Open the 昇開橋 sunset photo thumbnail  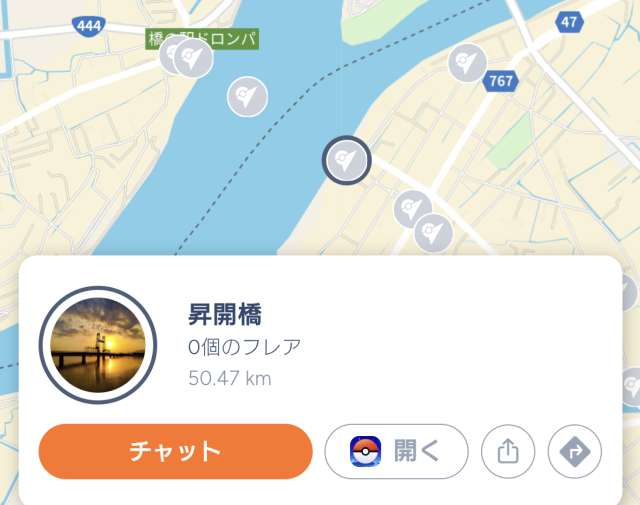[x=96, y=345]
